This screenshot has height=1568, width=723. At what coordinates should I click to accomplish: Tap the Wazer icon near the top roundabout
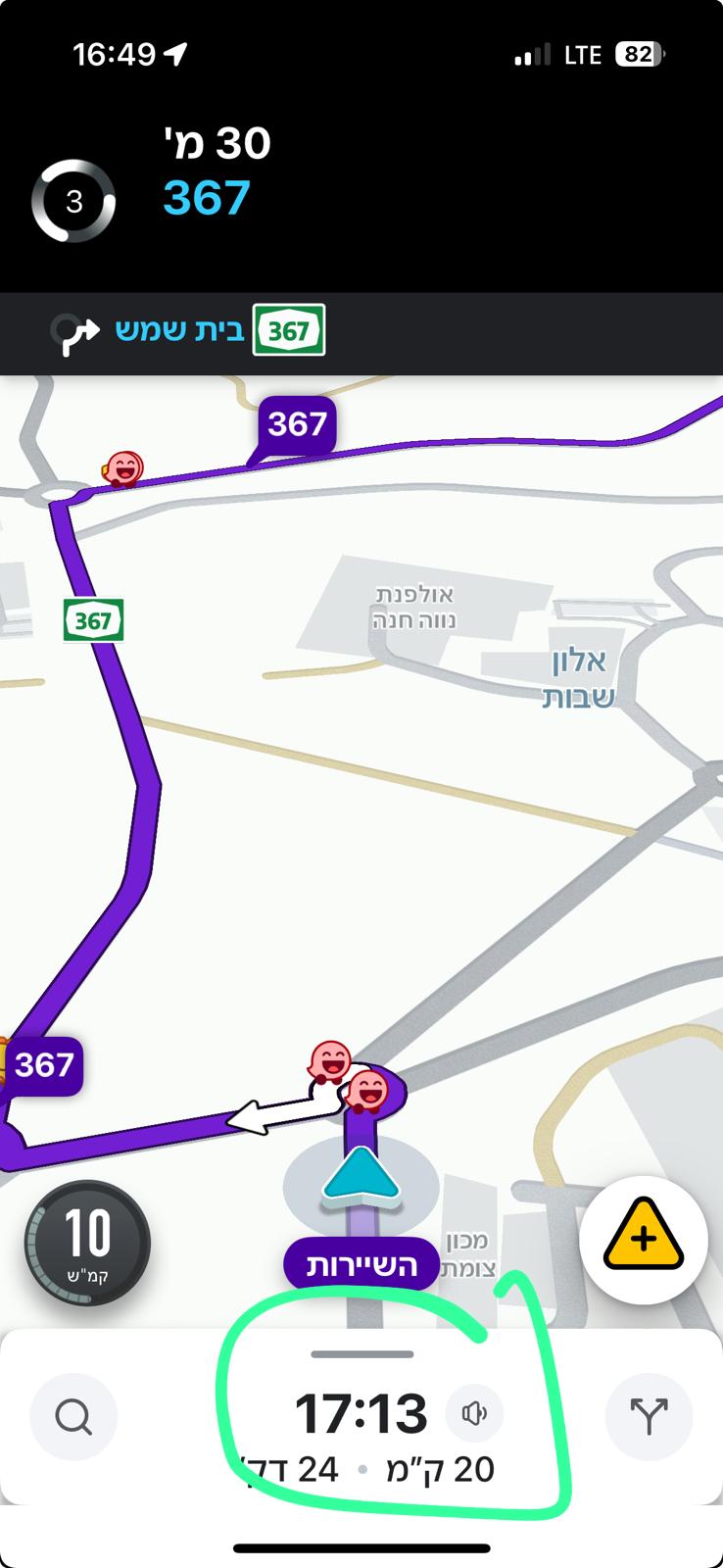tap(124, 468)
